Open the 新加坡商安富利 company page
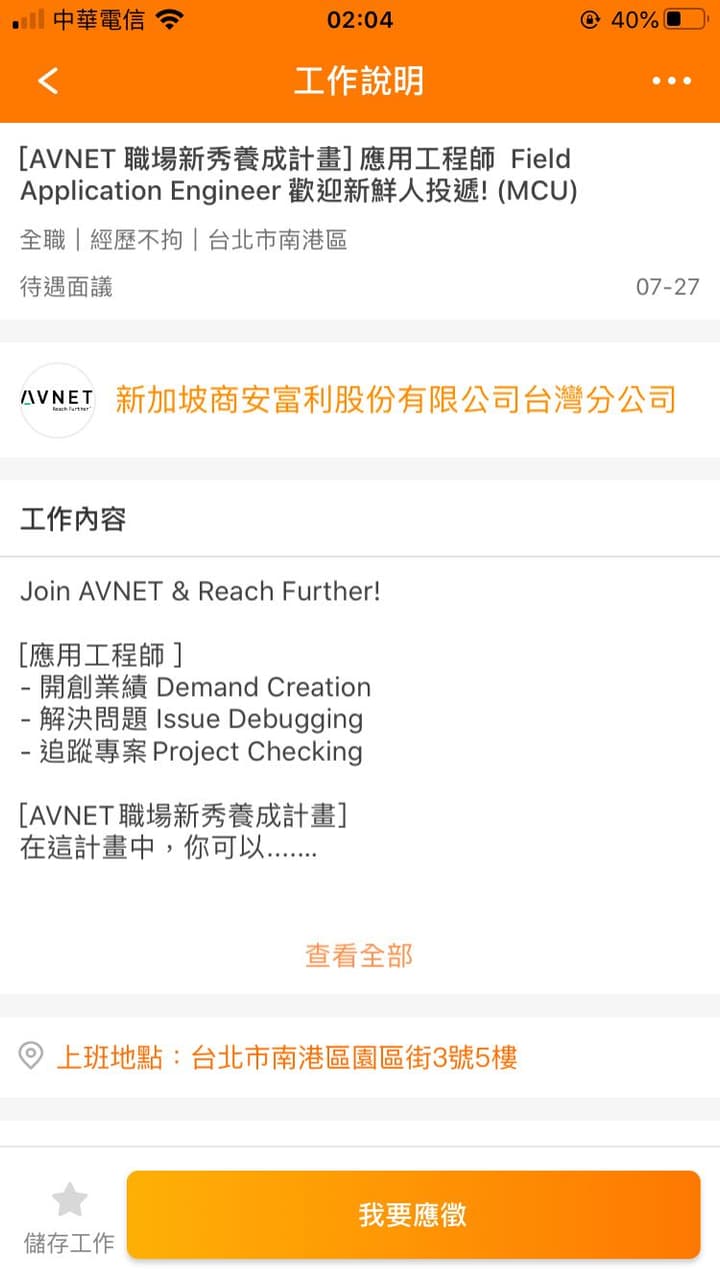This screenshot has height=1280, width=720. [x=396, y=400]
